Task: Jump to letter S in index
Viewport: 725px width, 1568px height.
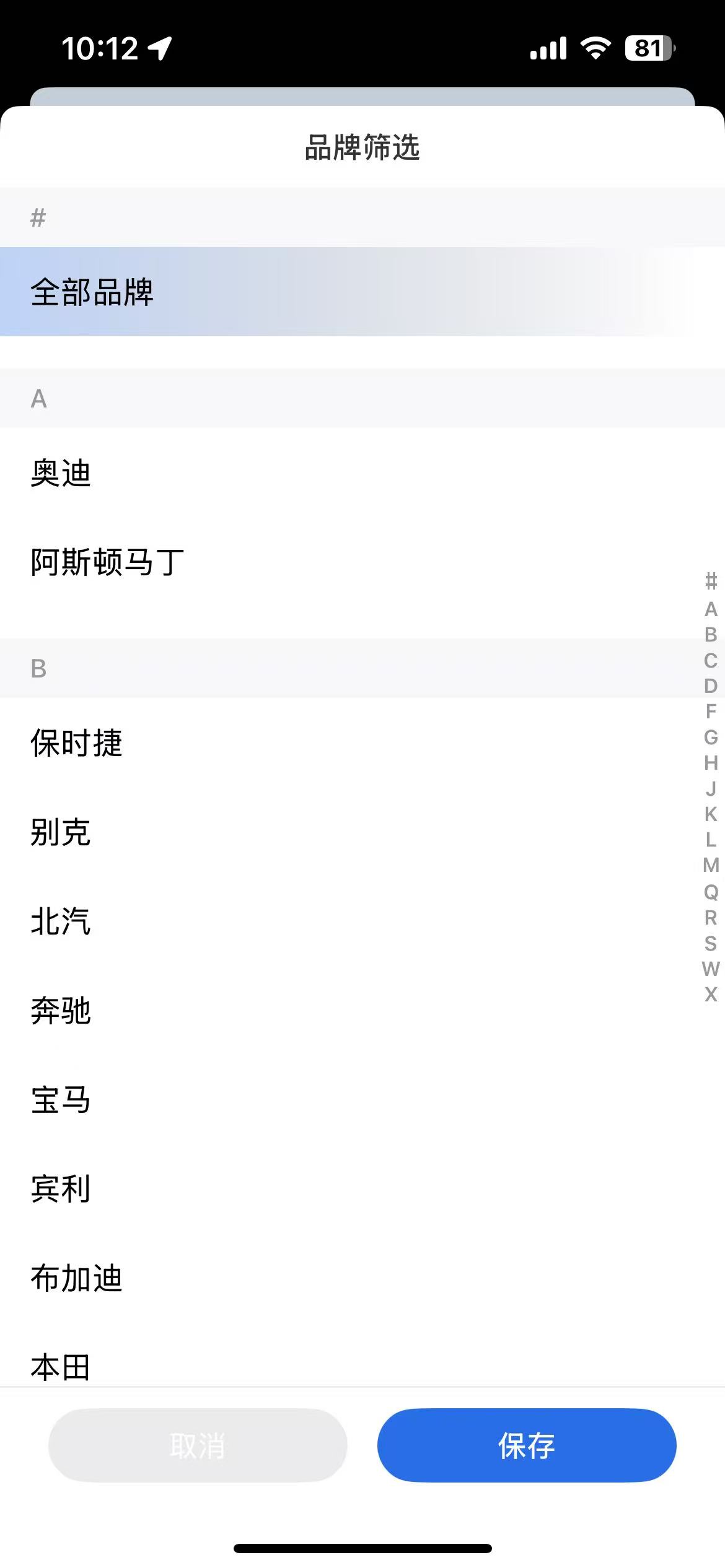Action: point(711,943)
